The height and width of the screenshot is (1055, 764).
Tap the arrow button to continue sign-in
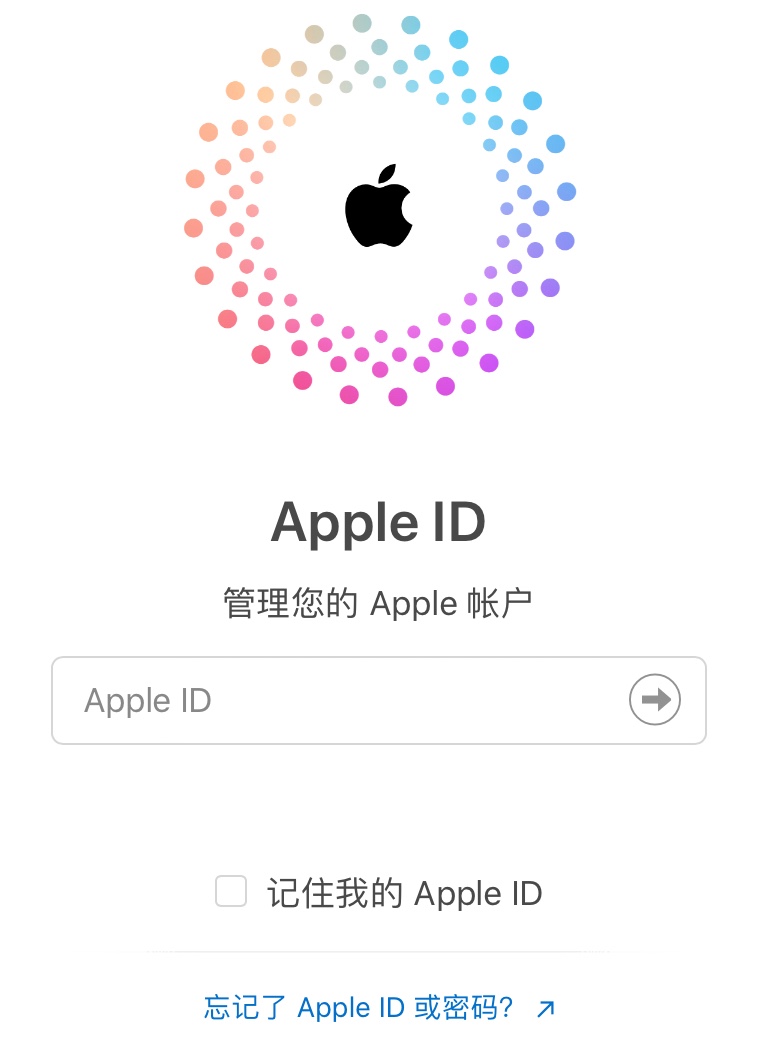tap(655, 700)
